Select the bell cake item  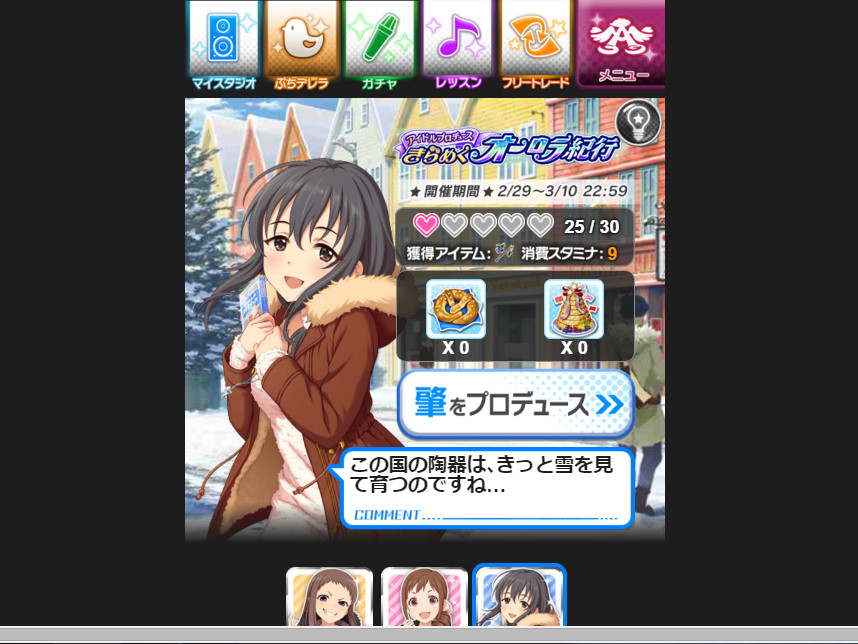tap(574, 309)
